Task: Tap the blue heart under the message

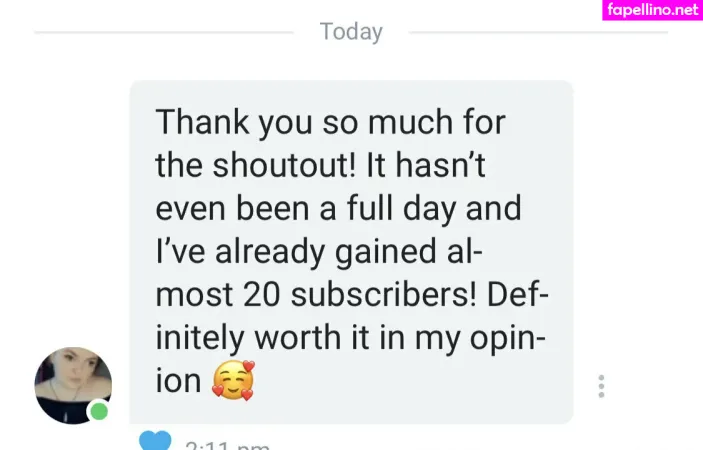Action: (x=155, y=440)
